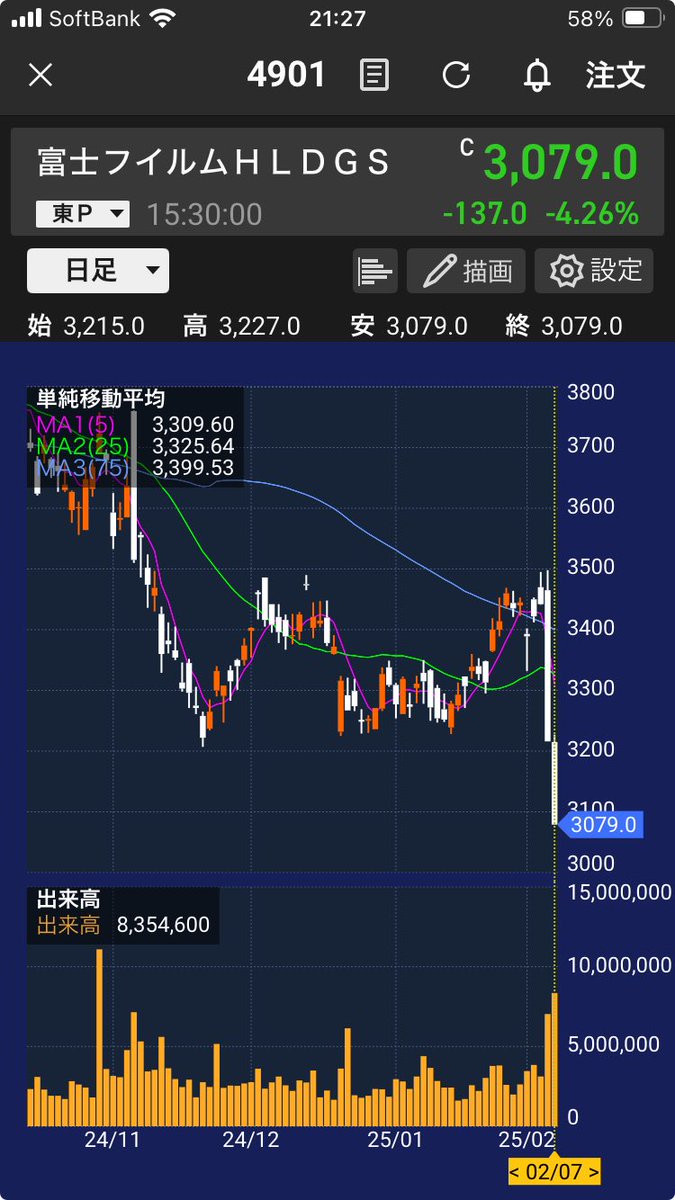Screen dimensions: 675x1200
Task: Open the 東P market dropdown
Action: tap(83, 214)
